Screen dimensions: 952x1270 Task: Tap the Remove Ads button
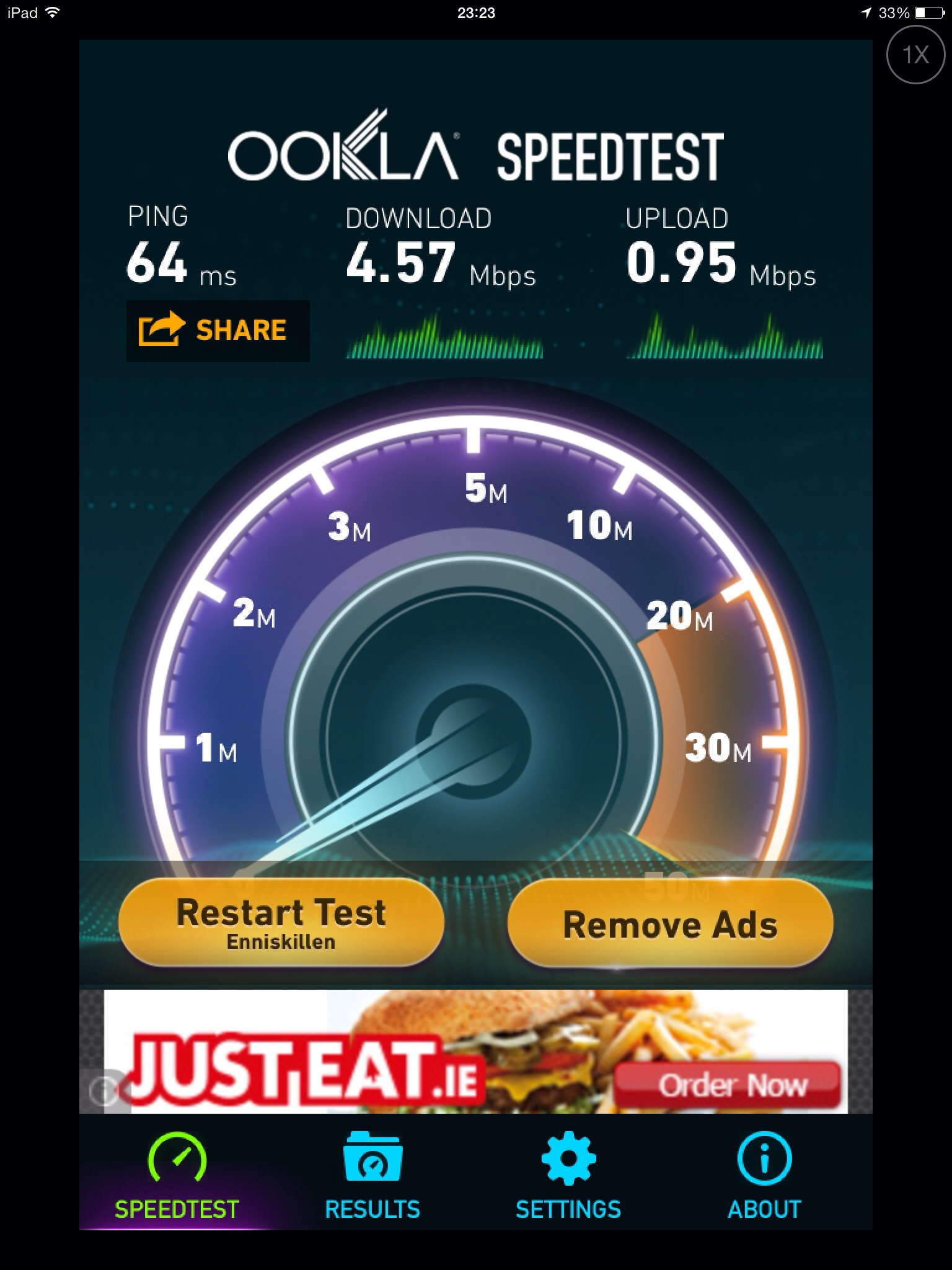click(670, 924)
